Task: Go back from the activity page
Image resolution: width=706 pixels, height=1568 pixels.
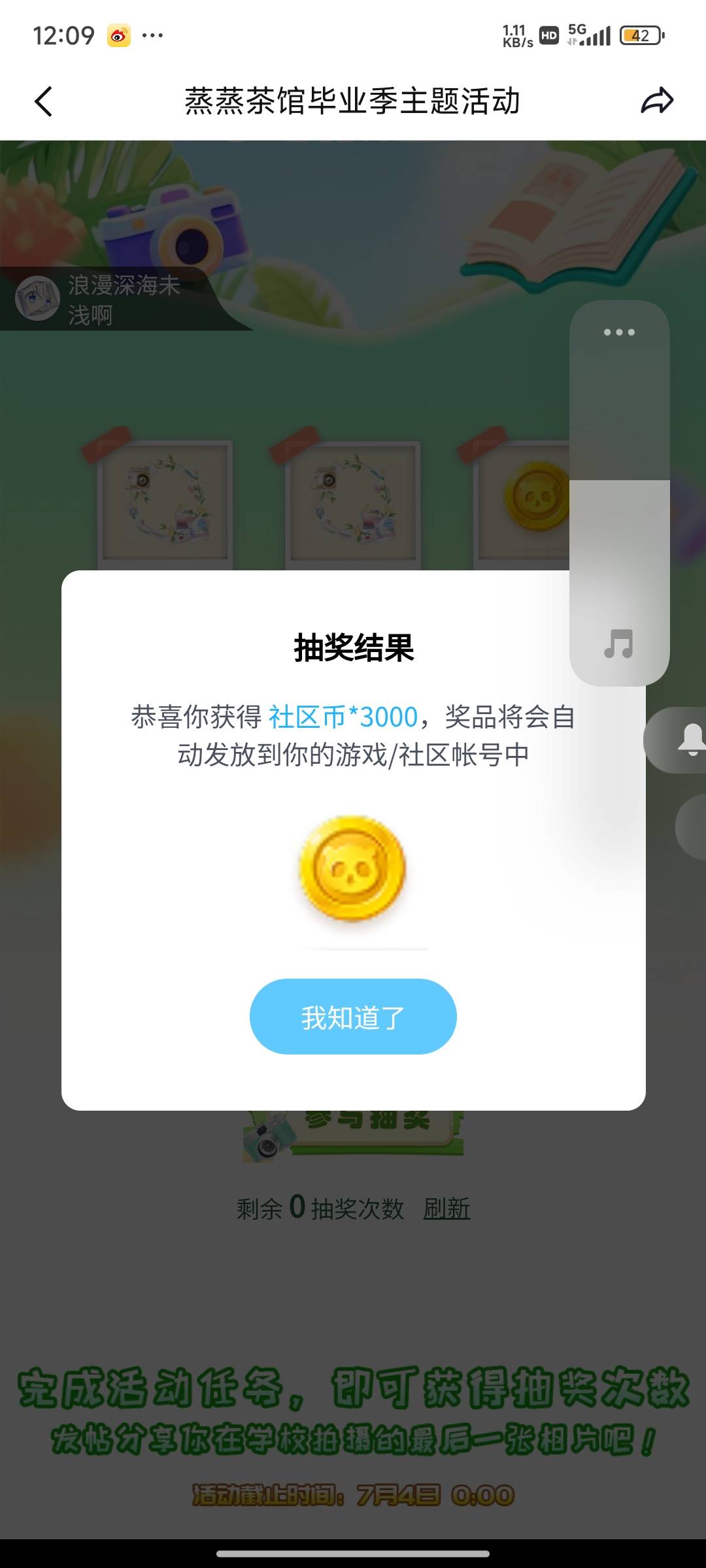Action: point(43,102)
